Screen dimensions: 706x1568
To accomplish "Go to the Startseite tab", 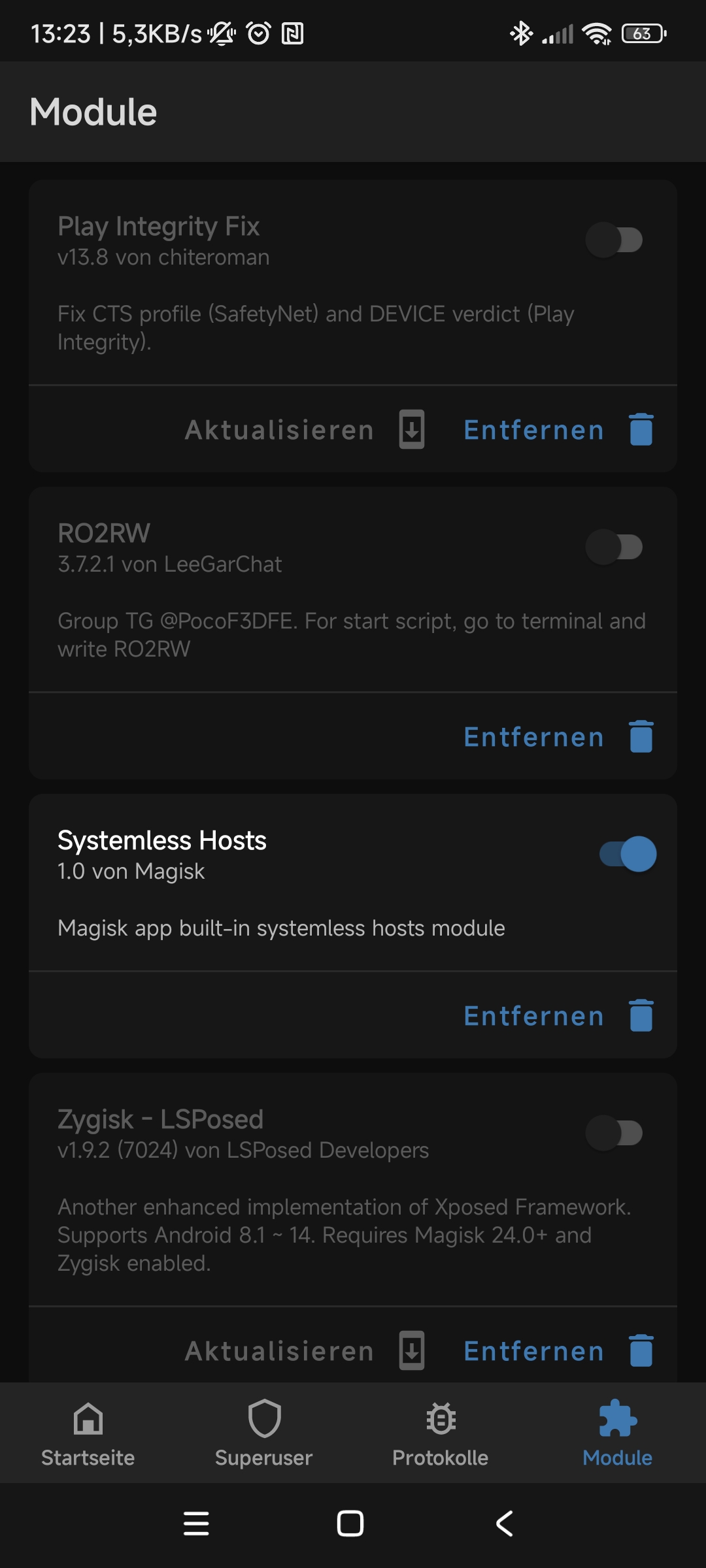I will (x=88, y=1433).
